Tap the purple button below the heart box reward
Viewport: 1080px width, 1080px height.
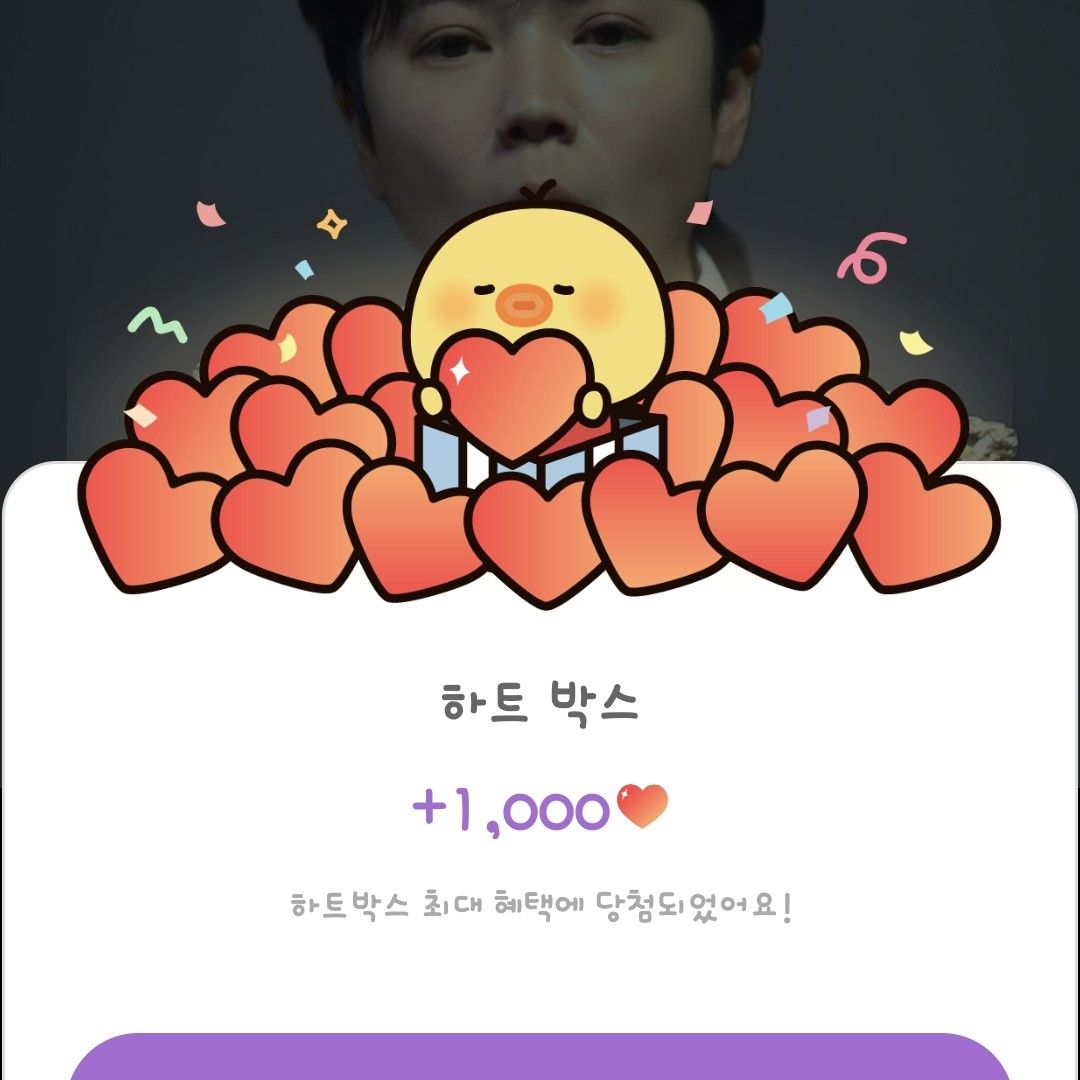click(540, 1058)
